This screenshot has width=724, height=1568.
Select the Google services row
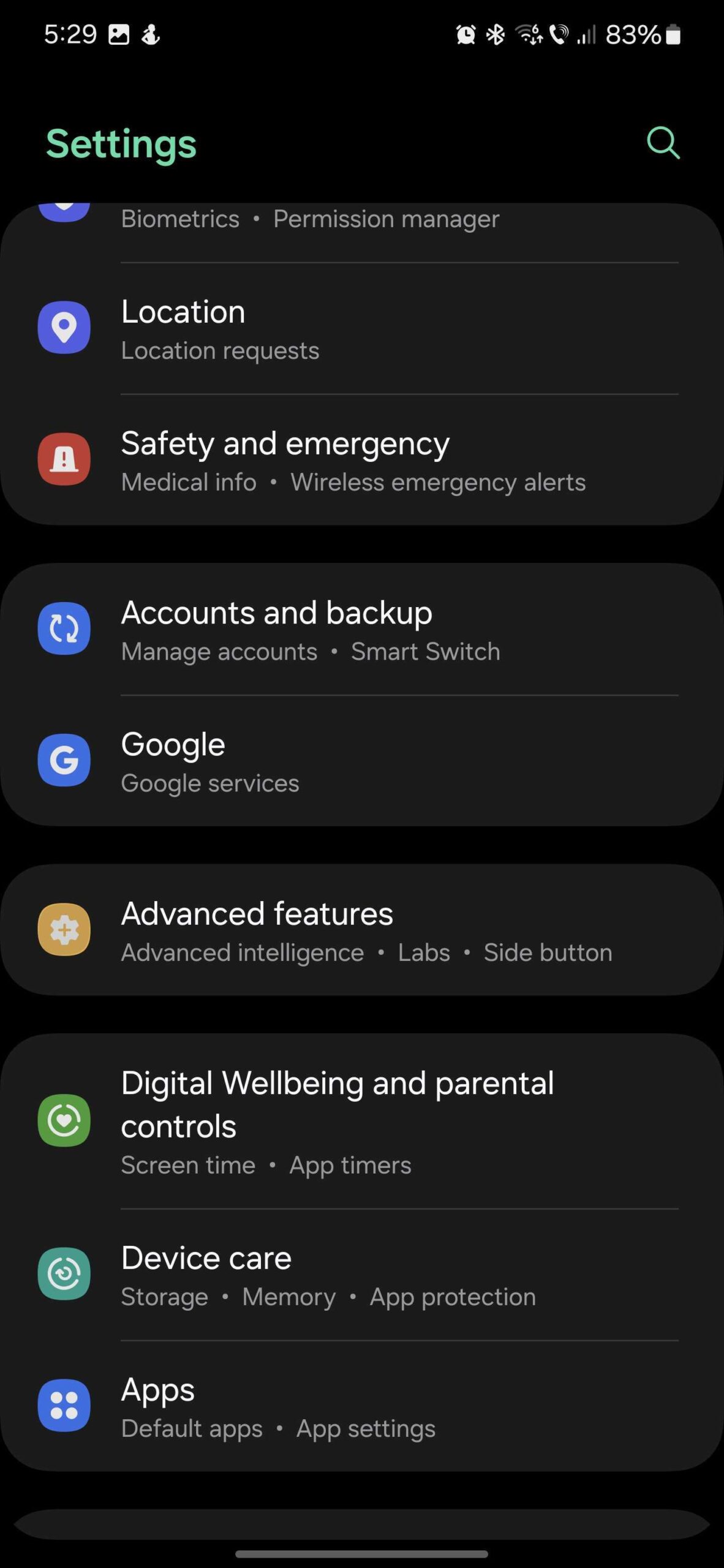pos(361,761)
